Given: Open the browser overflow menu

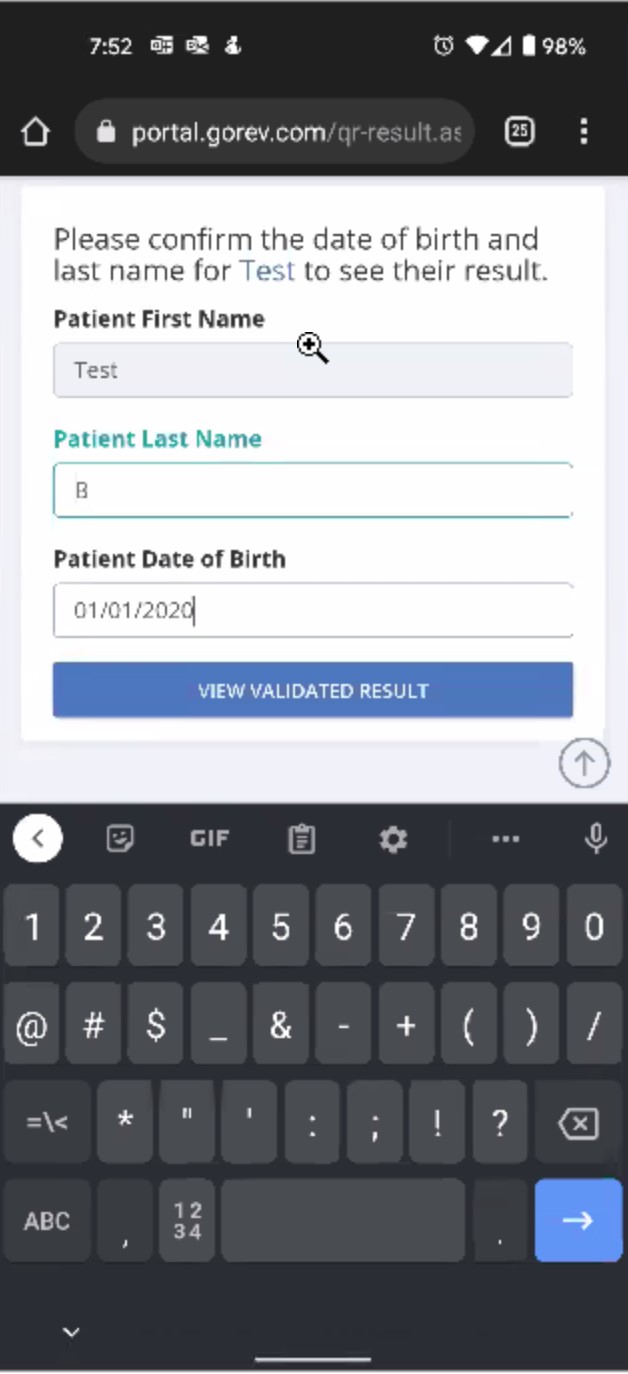Looking at the screenshot, I should point(584,131).
